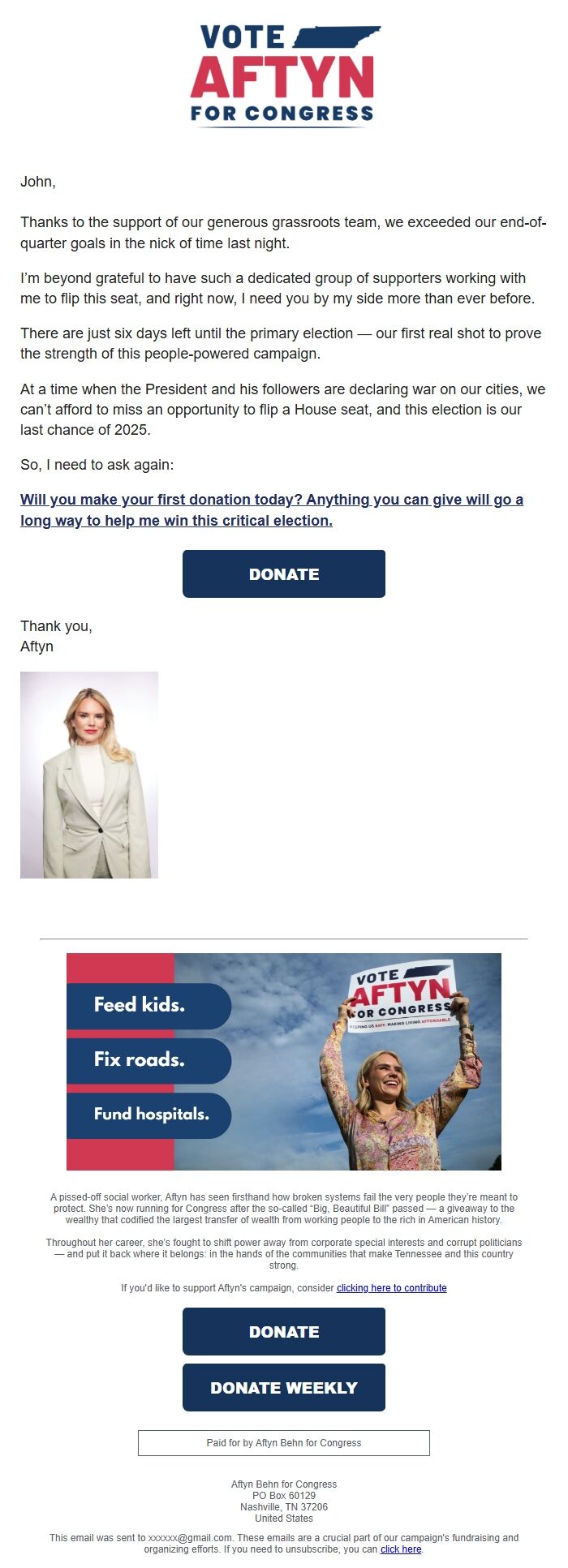Screen dimensions: 568x1568
Task: Follow the 'clicking here to contribute' link
Action: [x=391, y=1287]
